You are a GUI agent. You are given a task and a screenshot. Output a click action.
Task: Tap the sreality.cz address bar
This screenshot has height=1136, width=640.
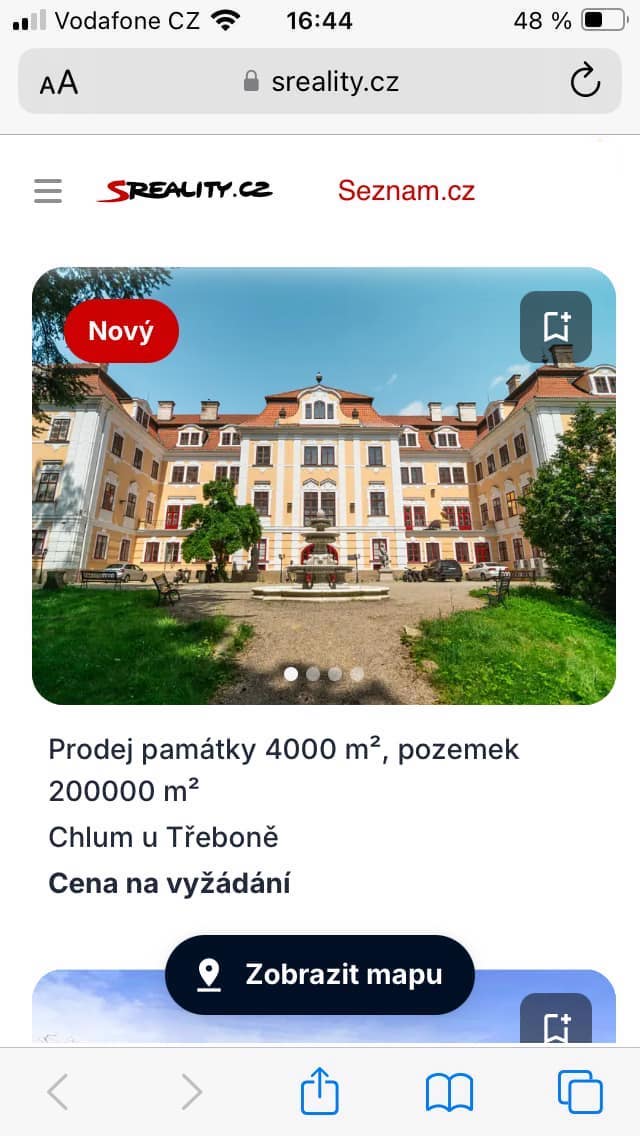[322, 82]
